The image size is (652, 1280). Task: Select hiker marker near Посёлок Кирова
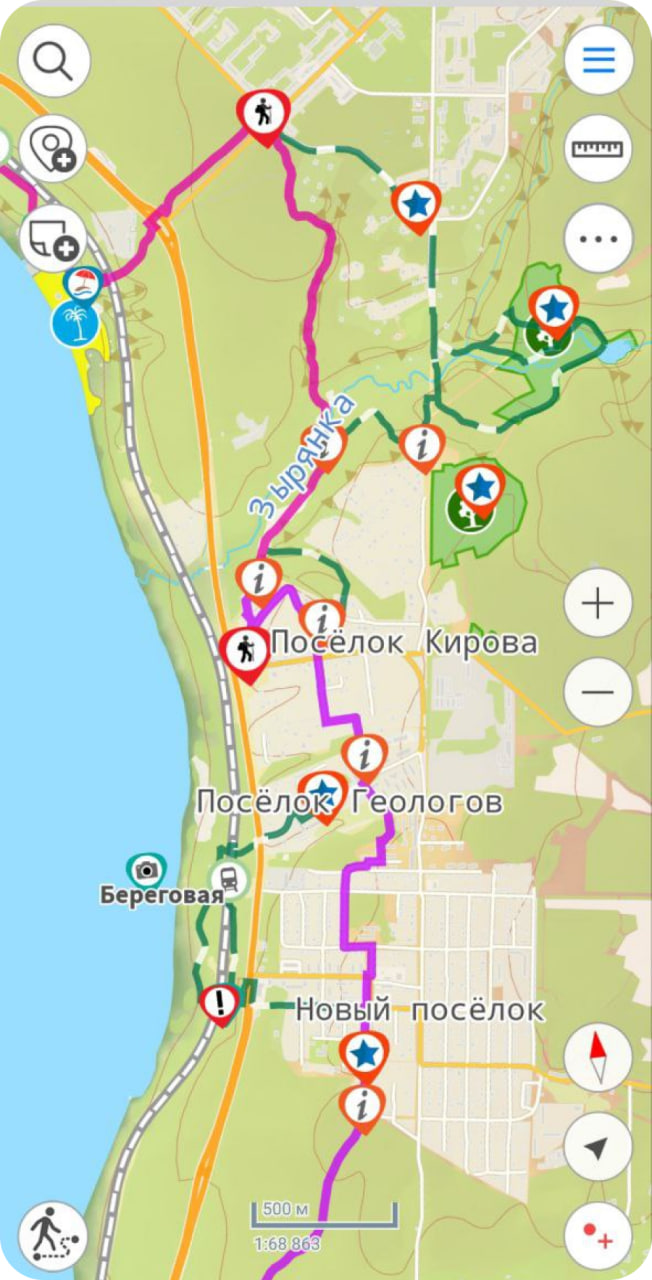click(x=244, y=651)
